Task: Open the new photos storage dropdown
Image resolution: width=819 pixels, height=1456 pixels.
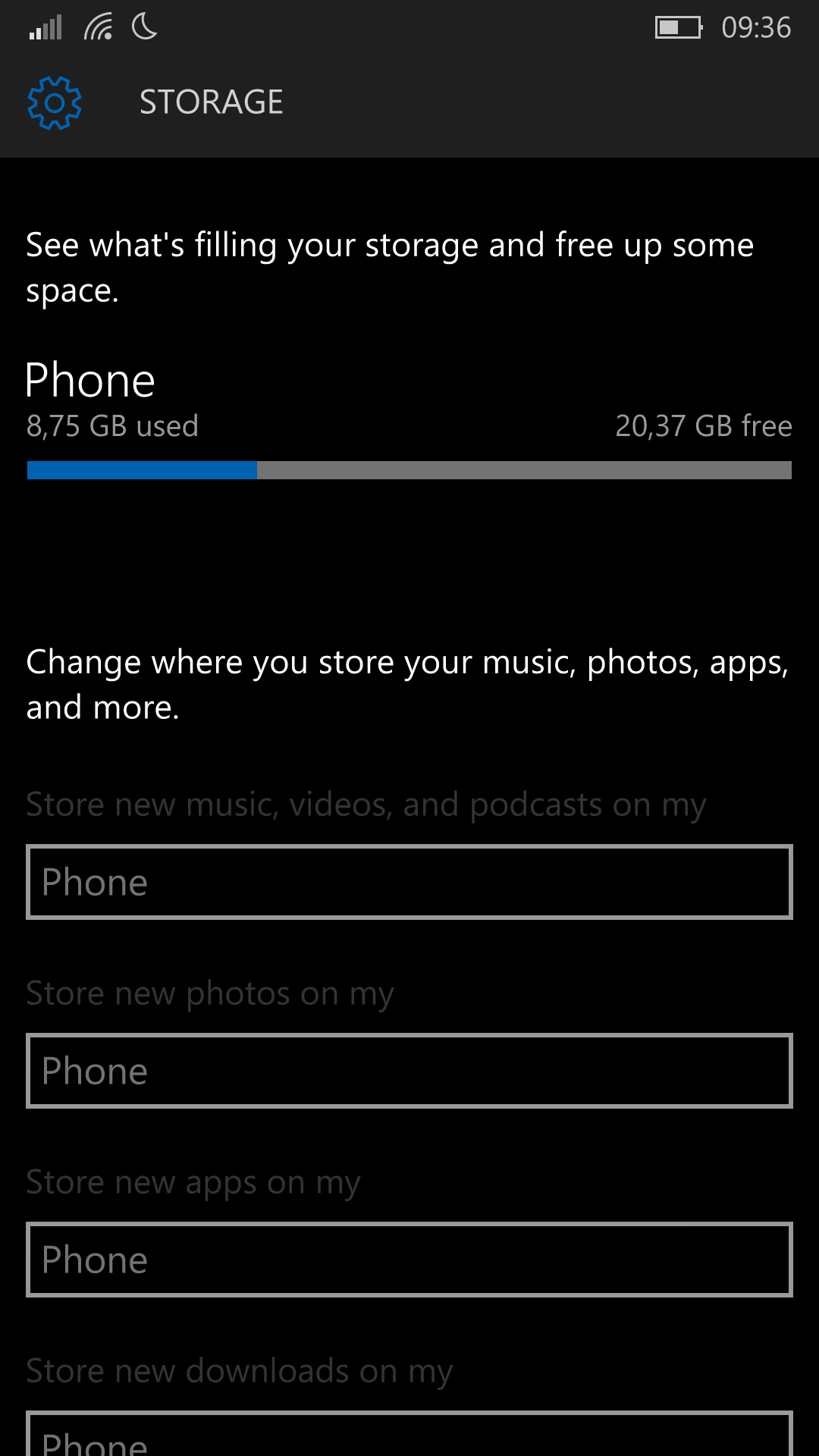Action: point(409,1071)
